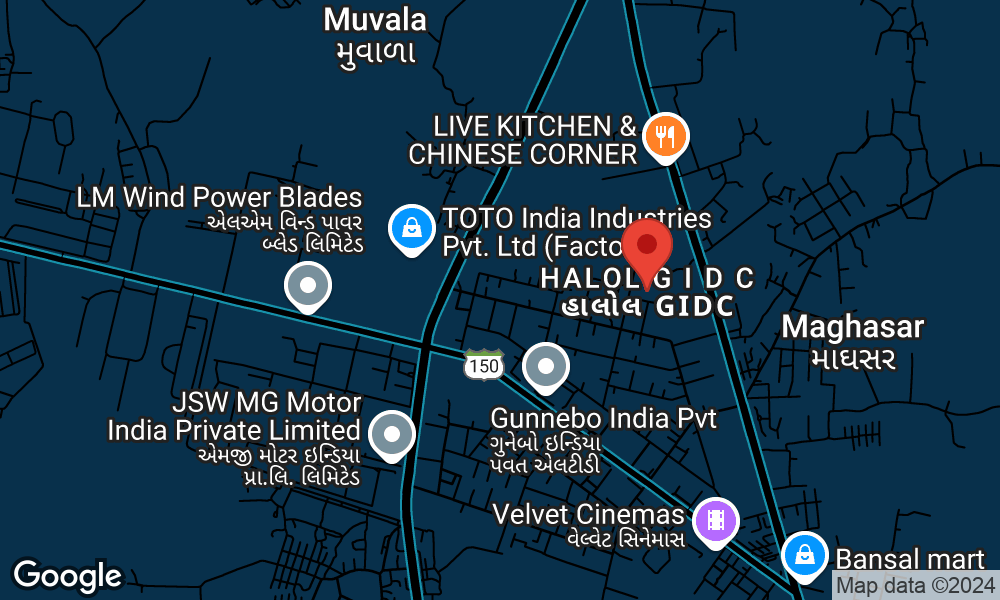Screen dimensions: 1000x600
Task: Tap the red location pin at Halol GIDC
Action: point(647,246)
